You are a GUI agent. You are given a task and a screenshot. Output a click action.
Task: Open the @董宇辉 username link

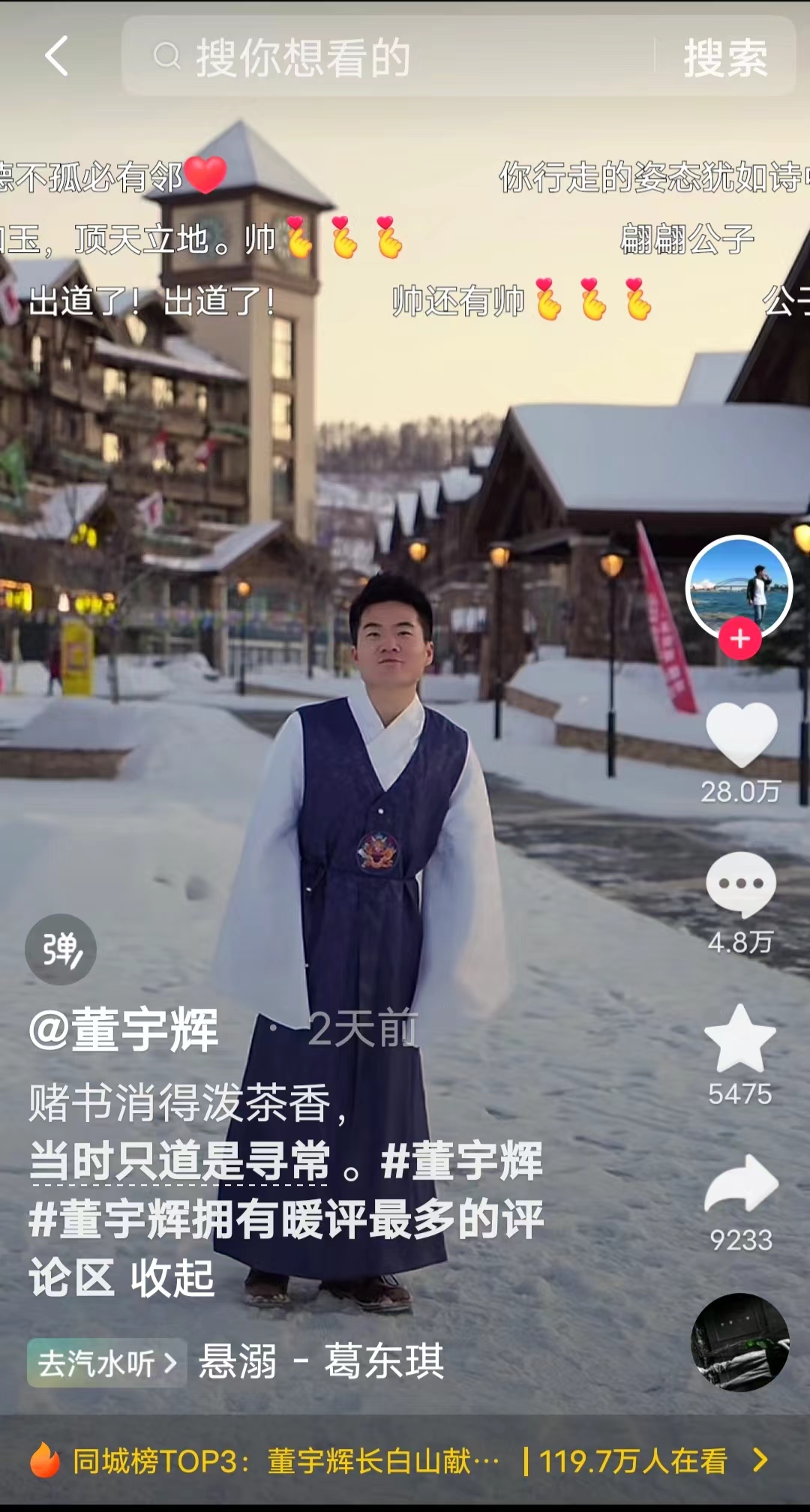tap(124, 1030)
